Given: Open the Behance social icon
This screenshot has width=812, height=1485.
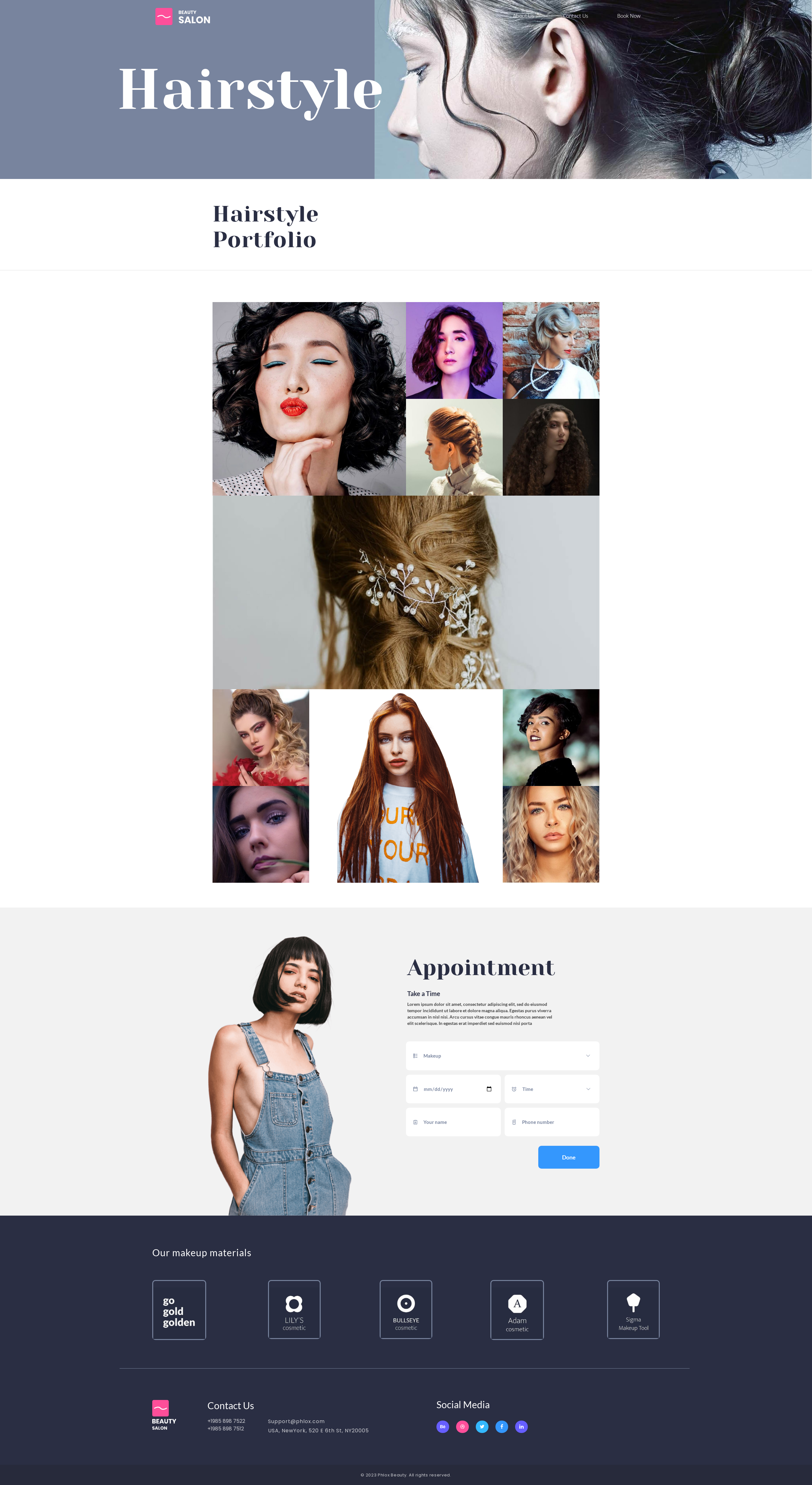Looking at the screenshot, I should [x=442, y=1426].
